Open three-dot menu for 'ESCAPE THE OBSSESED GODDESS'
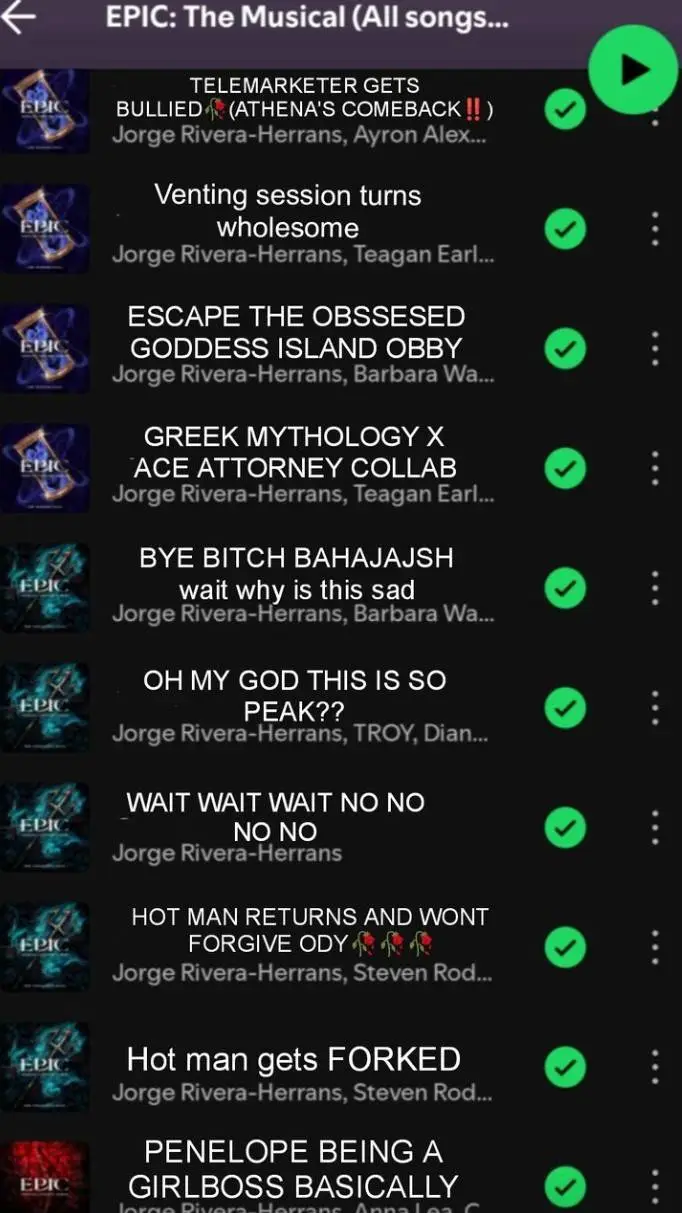 coord(655,348)
